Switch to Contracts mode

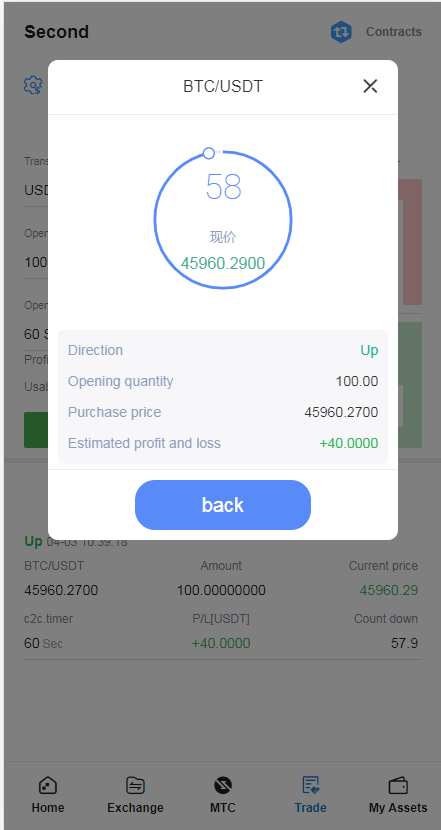point(376,32)
